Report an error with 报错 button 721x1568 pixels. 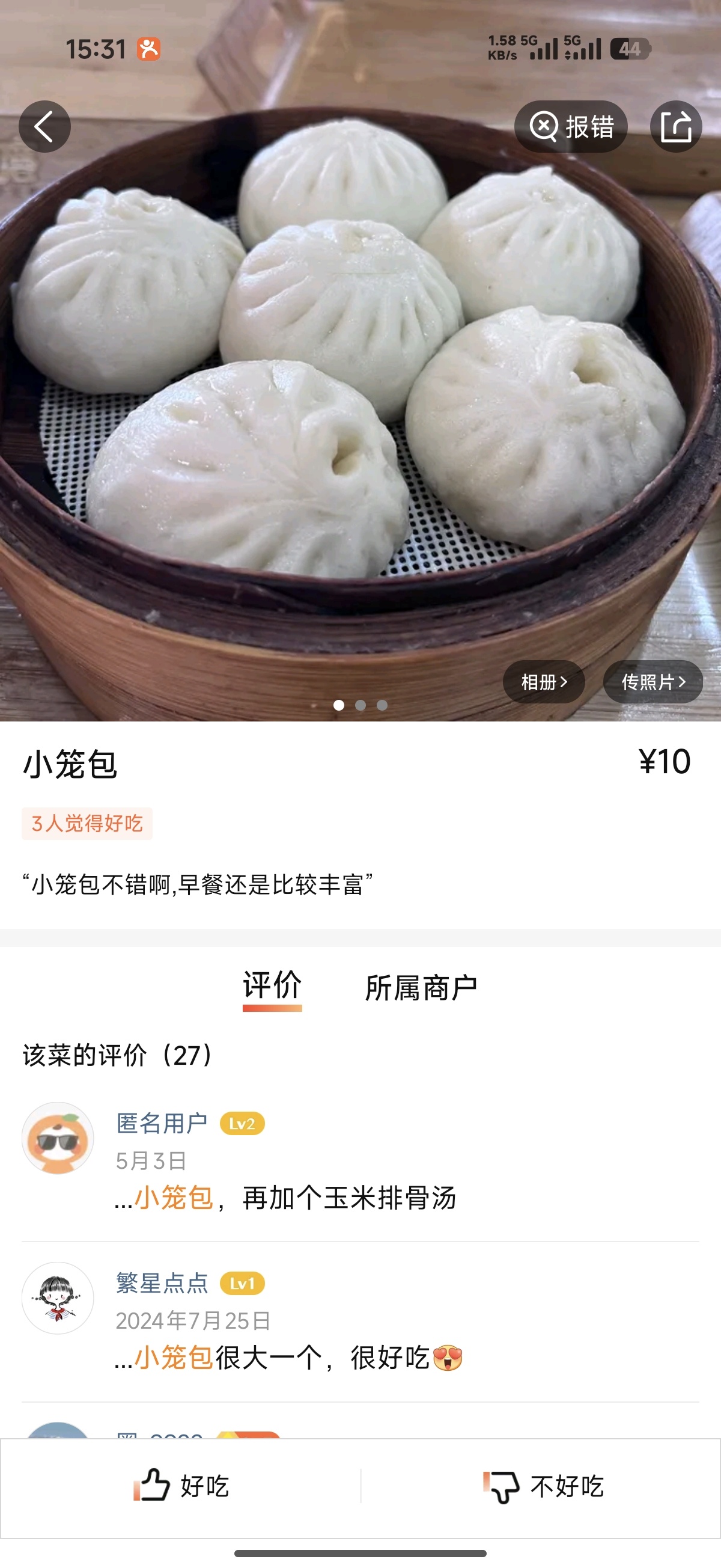click(571, 127)
